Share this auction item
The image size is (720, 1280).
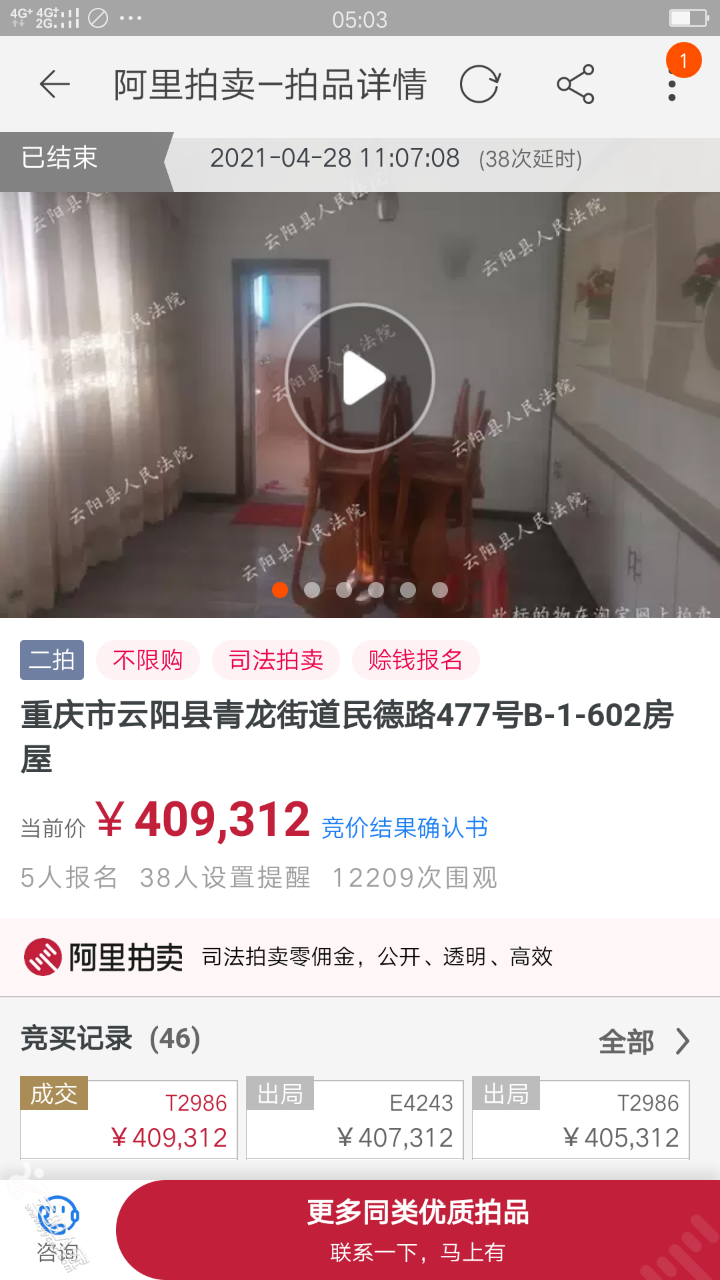point(575,85)
